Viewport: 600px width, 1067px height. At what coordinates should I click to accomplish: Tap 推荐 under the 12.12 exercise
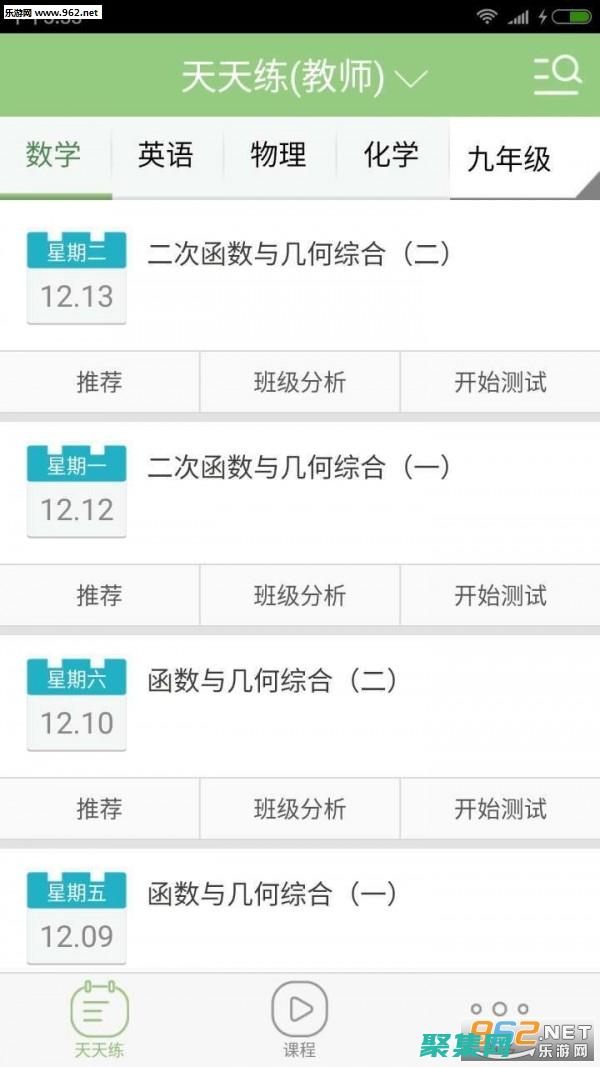(x=99, y=595)
